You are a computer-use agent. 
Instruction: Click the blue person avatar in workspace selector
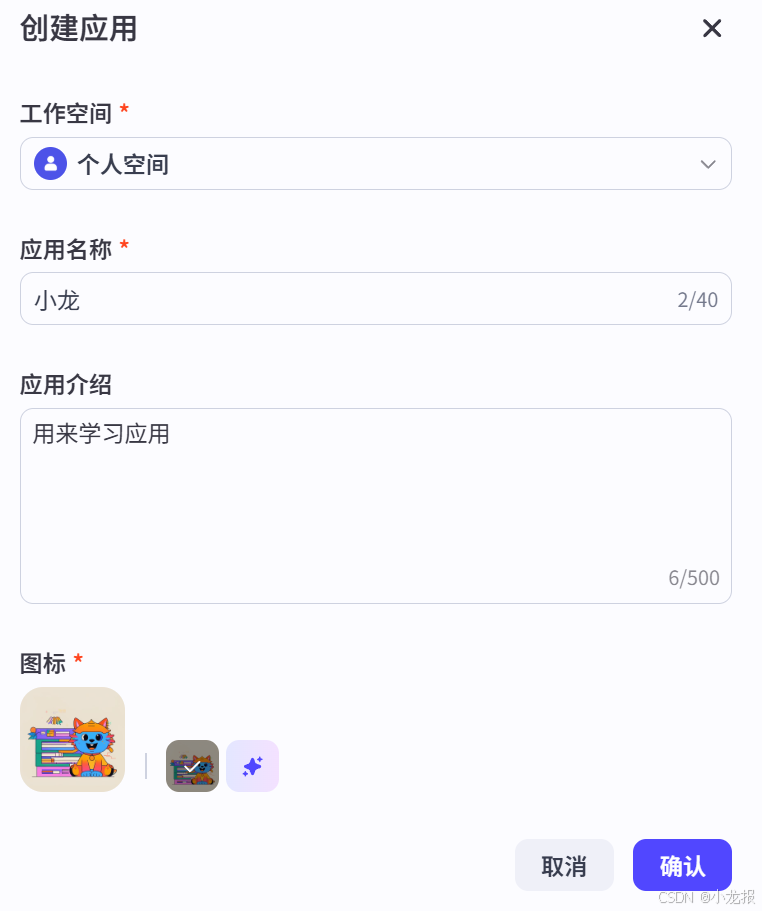(x=50, y=163)
